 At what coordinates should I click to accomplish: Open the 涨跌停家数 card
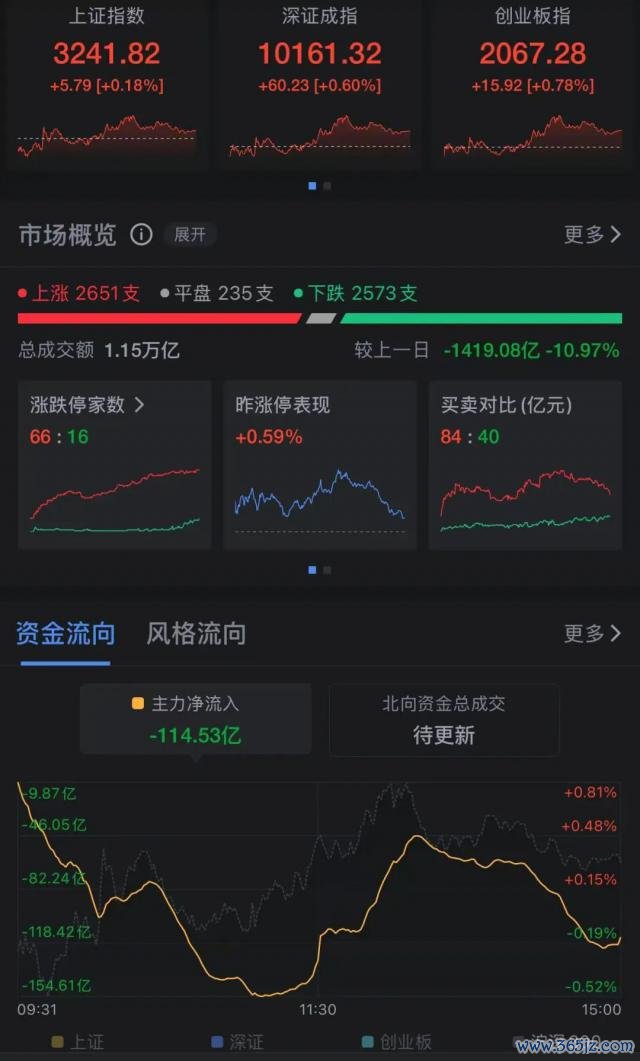[115, 465]
